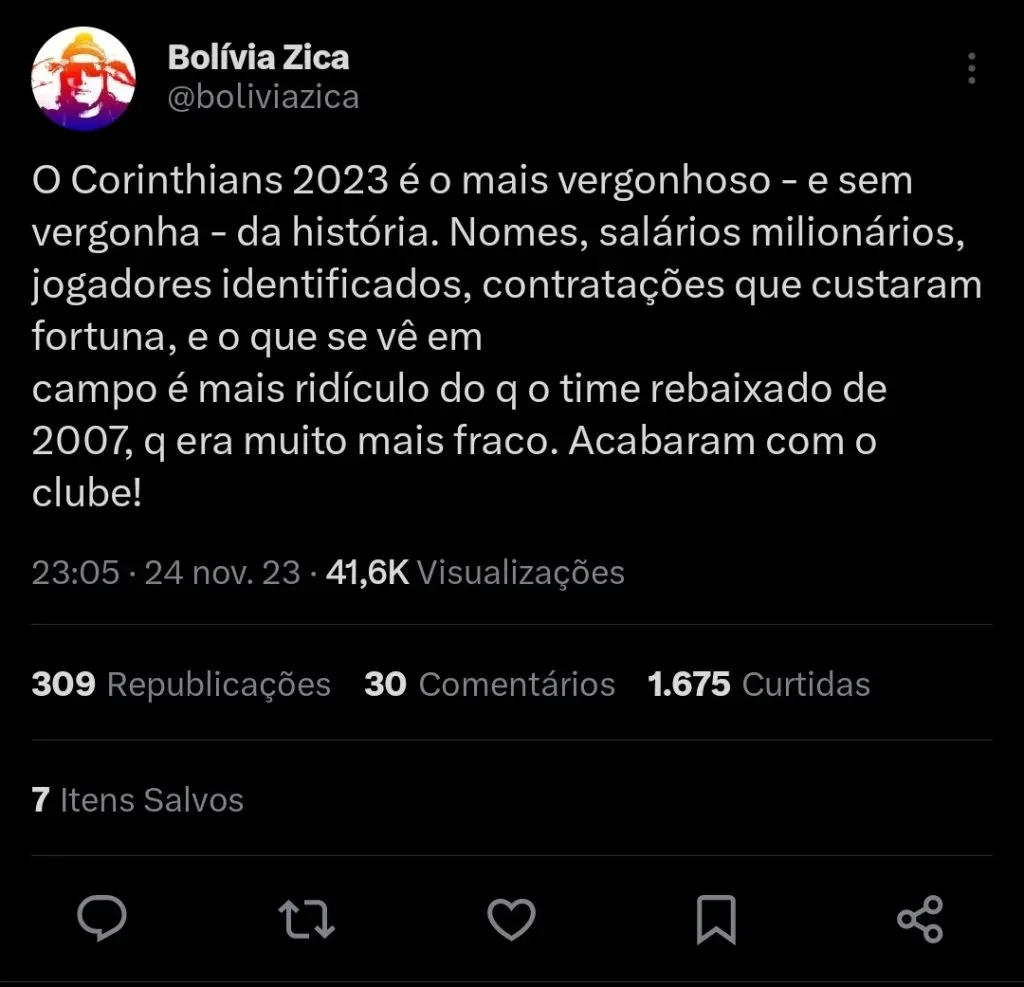Bookmark this tweet
The image size is (1024, 987).
(x=716, y=919)
